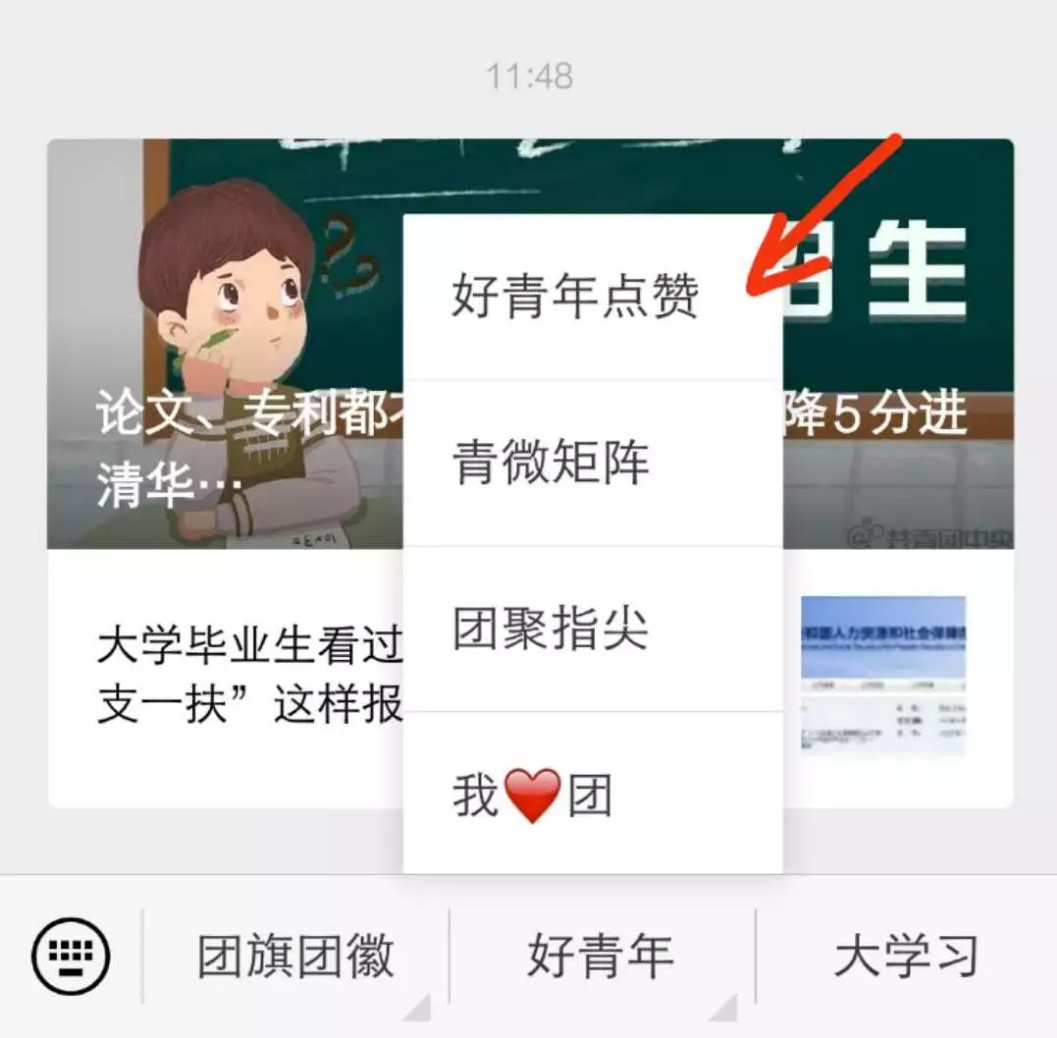Screen dimensions: 1057x1038
Task: Switch to keyboard input mode
Action: pyautogui.click(x=72, y=956)
